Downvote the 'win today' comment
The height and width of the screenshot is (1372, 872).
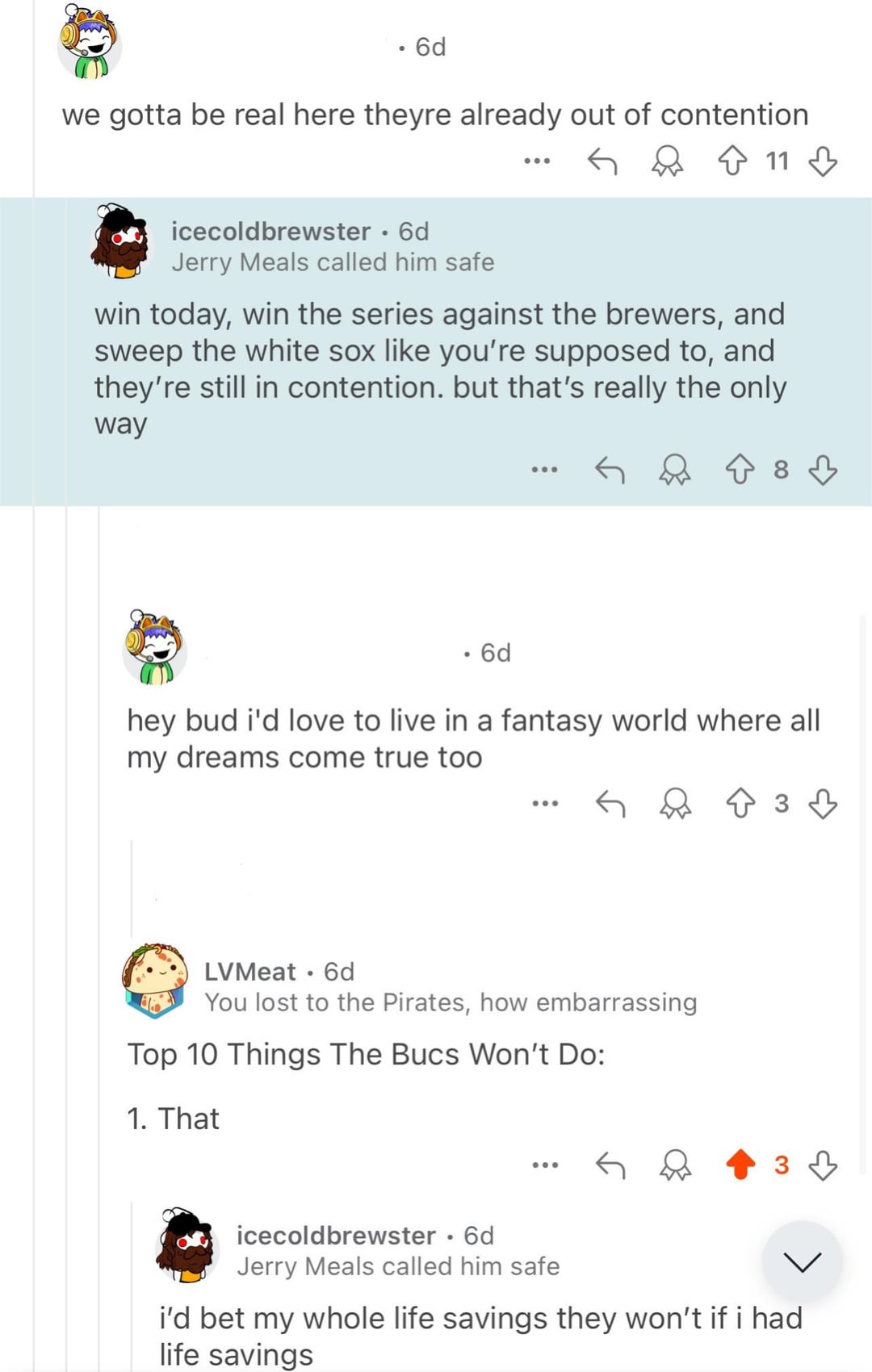click(x=822, y=469)
